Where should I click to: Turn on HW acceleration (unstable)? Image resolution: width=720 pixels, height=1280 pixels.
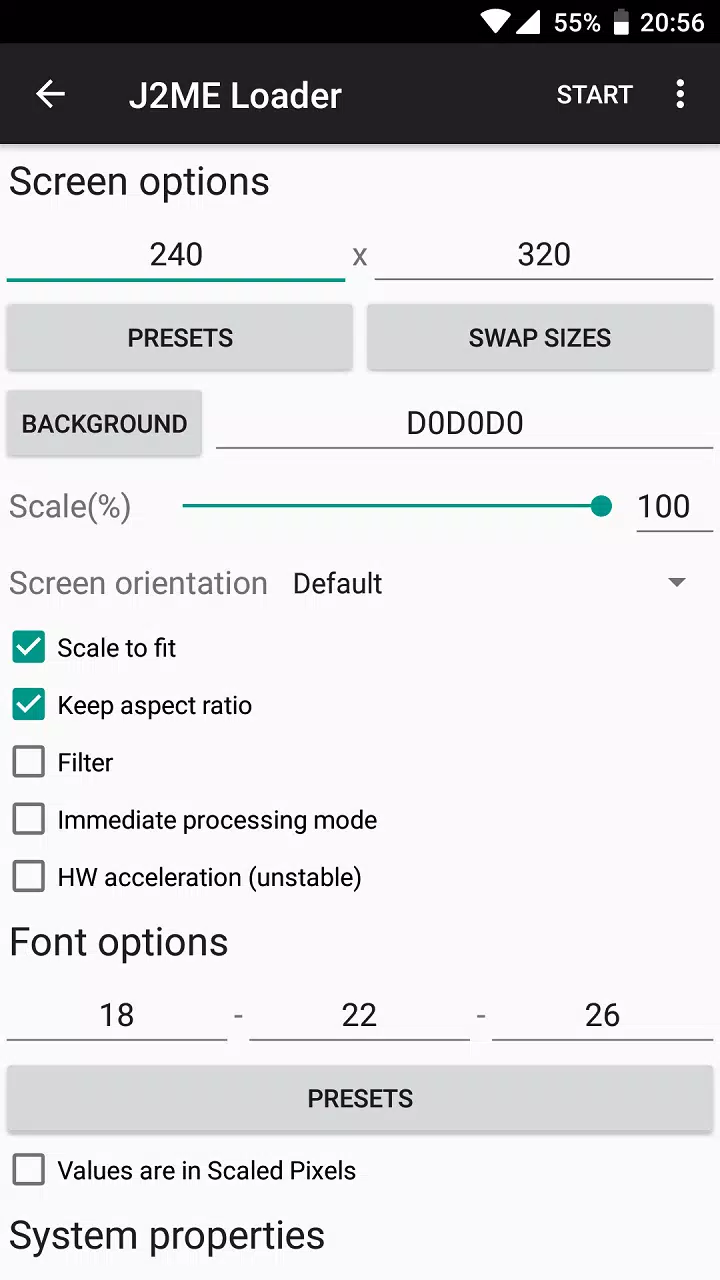[x=29, y=877]
